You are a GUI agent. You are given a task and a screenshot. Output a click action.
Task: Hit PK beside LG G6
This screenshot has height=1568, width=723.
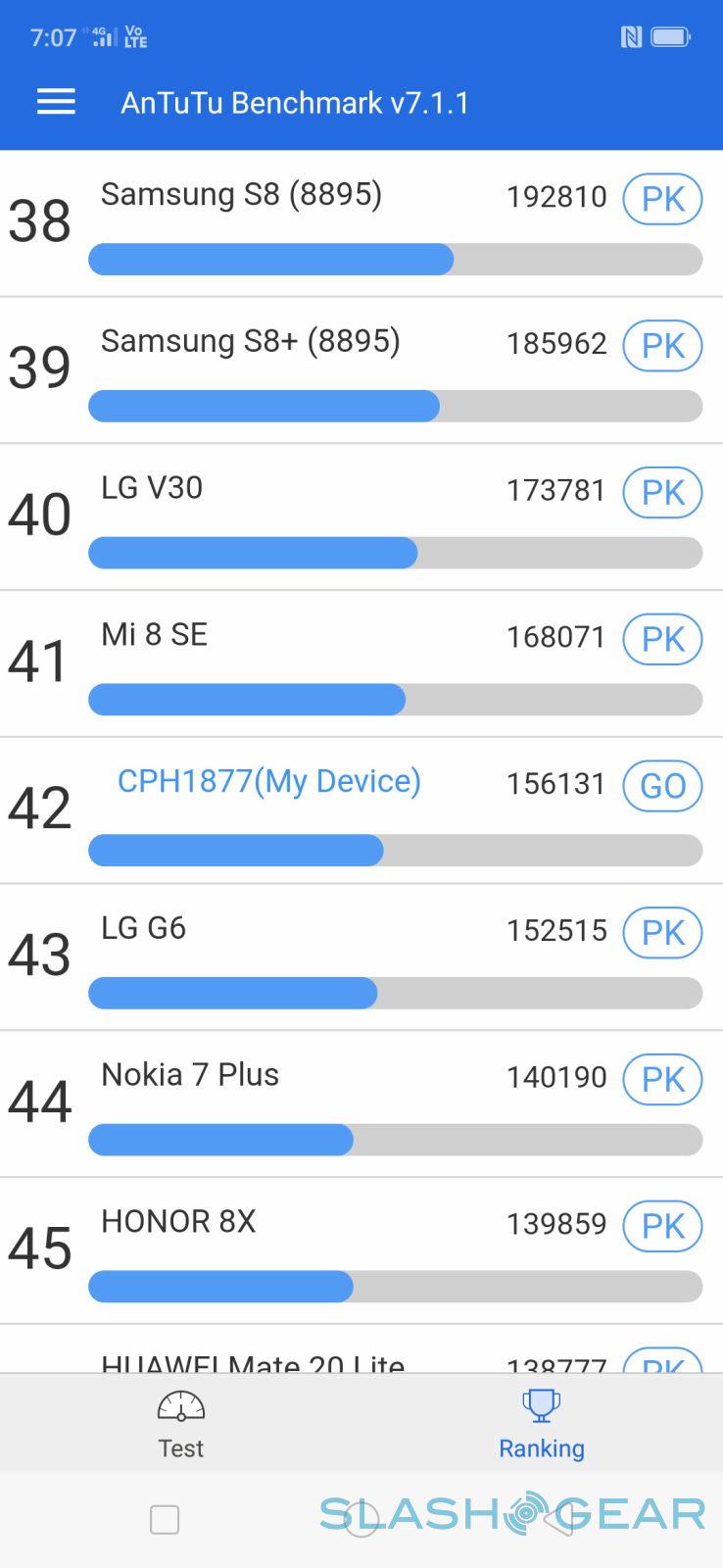point(662,933)
